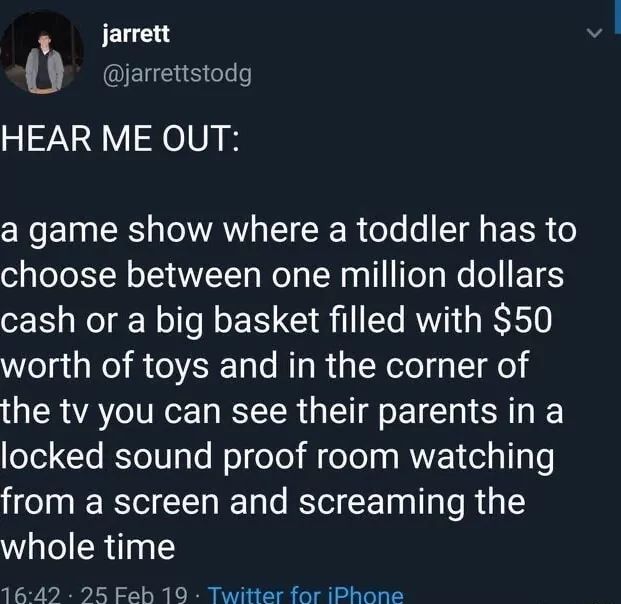Open the Twitter for iPhone link
Screen dimensions: 621x604
pyautogui.click(x=305, y=594)
